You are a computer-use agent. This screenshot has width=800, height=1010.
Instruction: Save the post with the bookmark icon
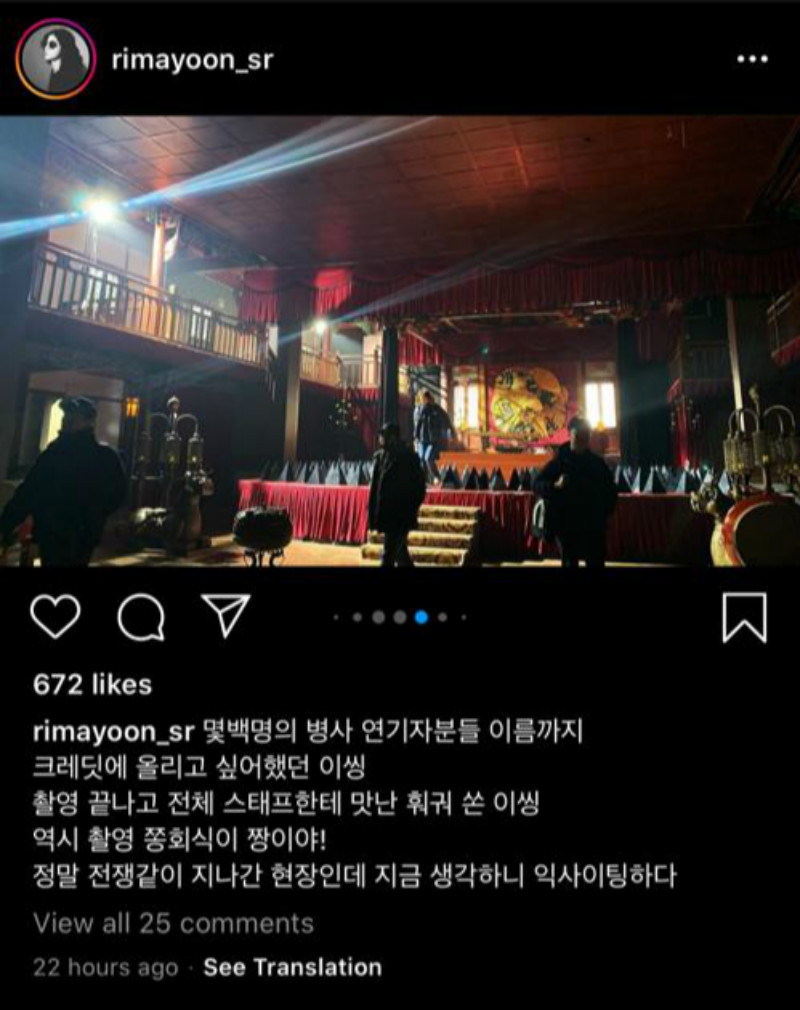pos(744,617)
